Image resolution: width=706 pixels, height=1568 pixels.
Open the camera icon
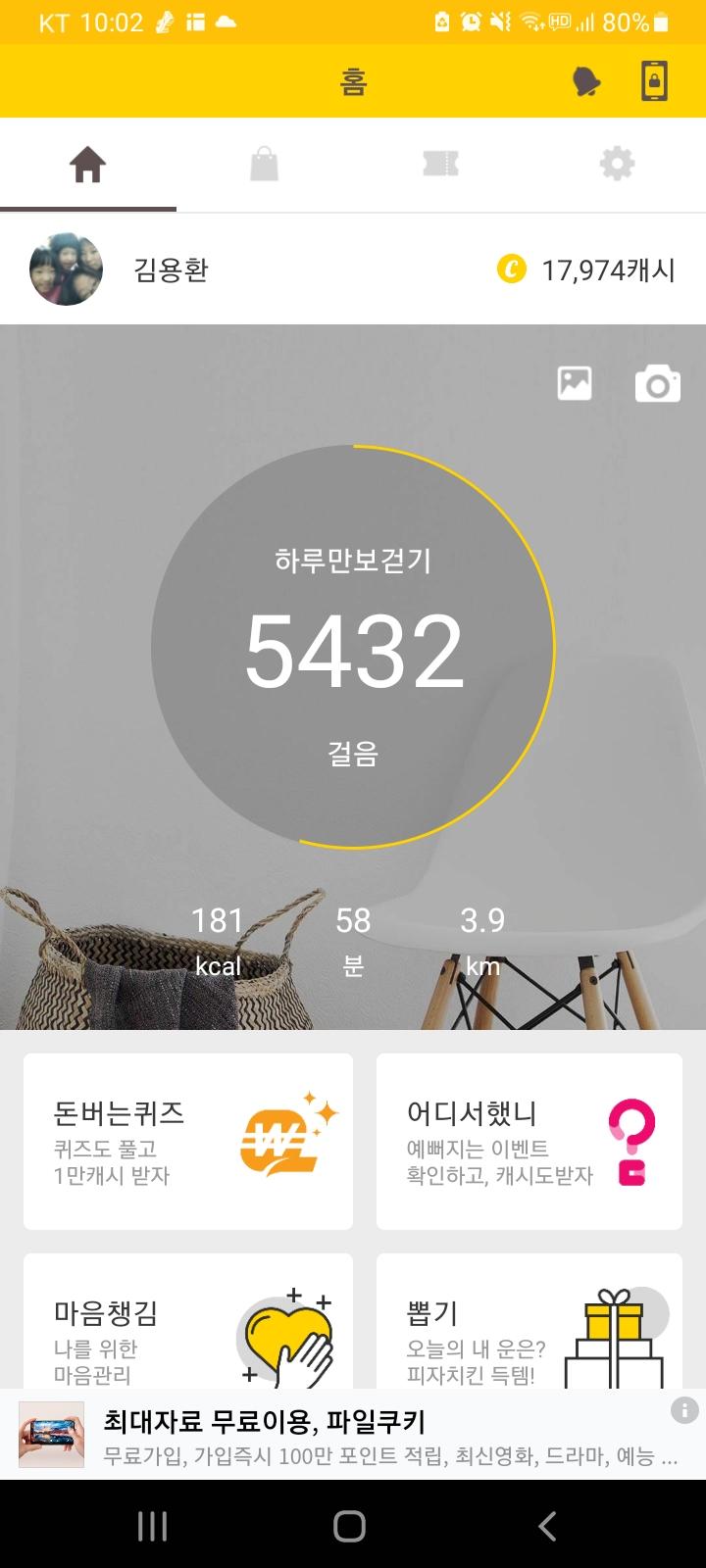[x=657, y=384]
